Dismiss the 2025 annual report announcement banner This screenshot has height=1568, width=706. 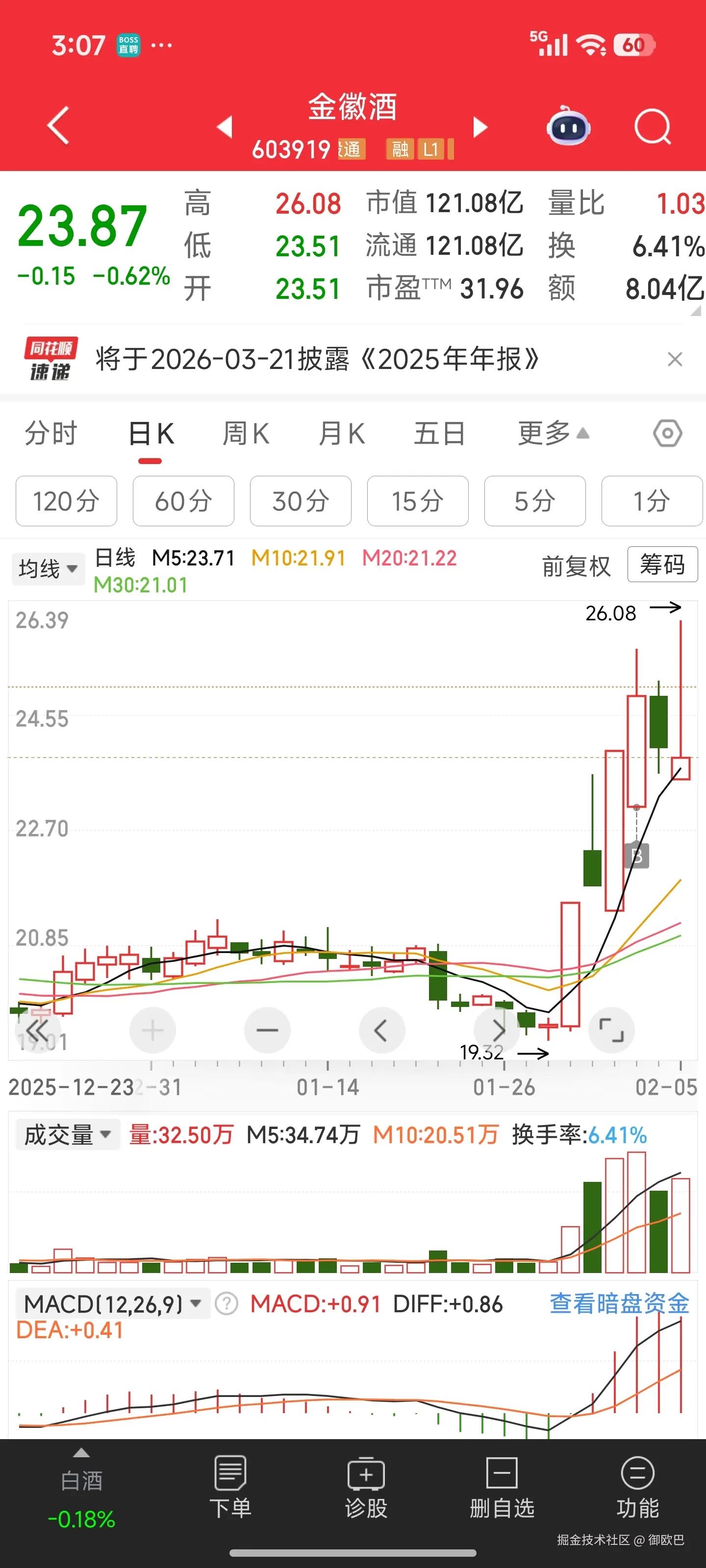(x=676, y=359)
